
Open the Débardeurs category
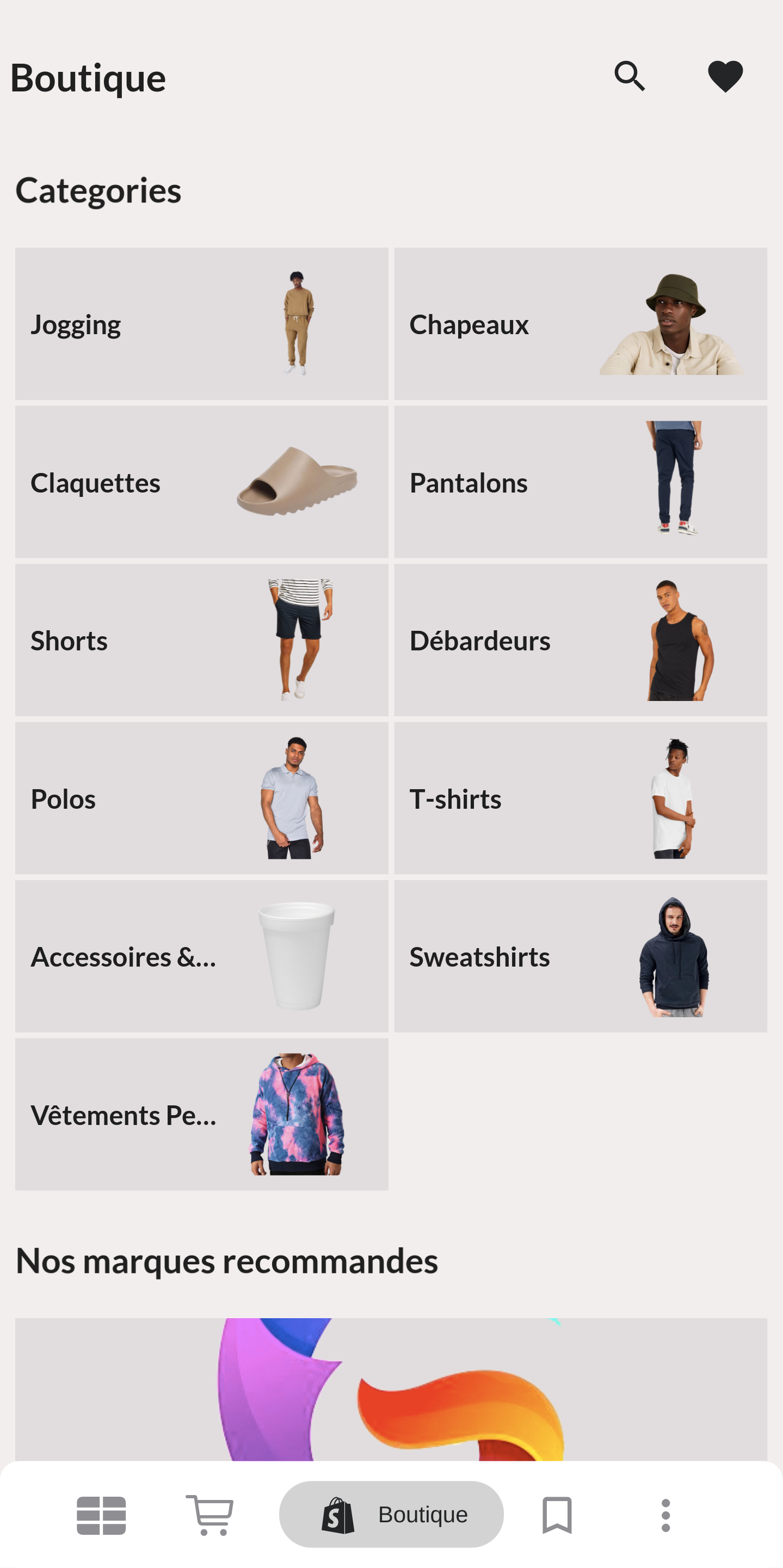pyautogui.click(x=581, y=641)
